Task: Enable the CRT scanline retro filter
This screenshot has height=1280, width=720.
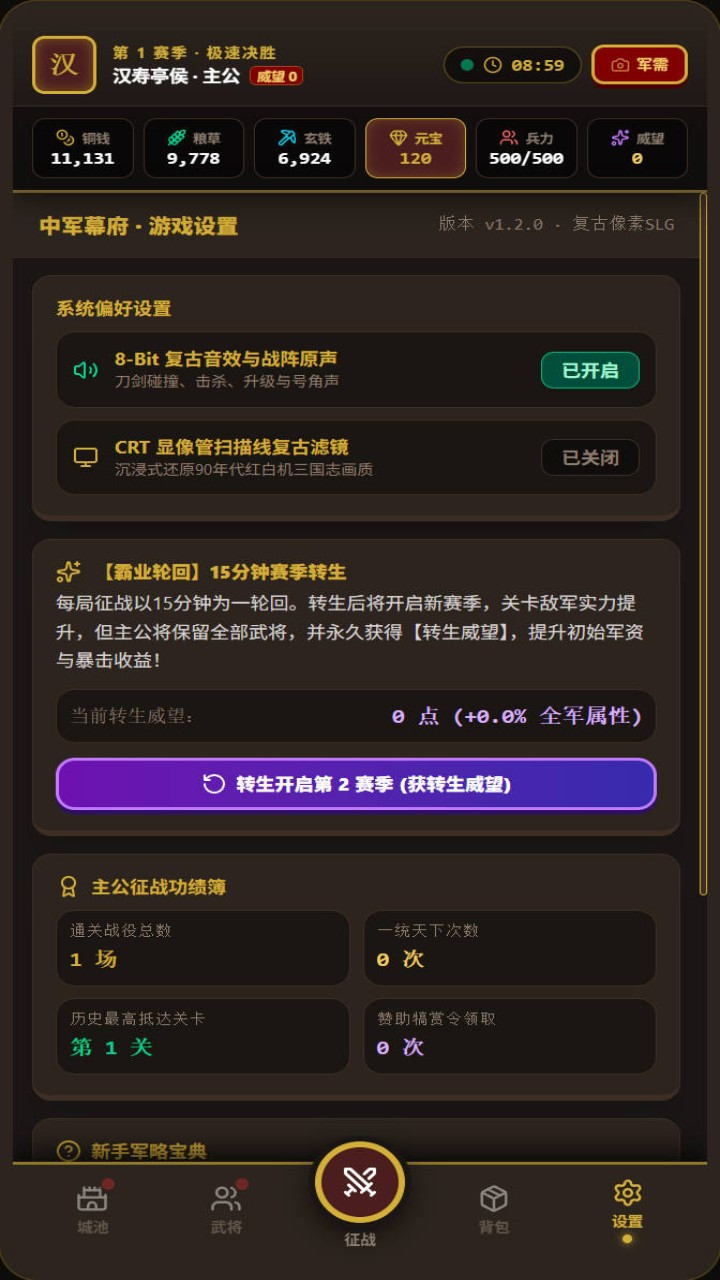Action: pyautogui.click(x=590, y=457)
